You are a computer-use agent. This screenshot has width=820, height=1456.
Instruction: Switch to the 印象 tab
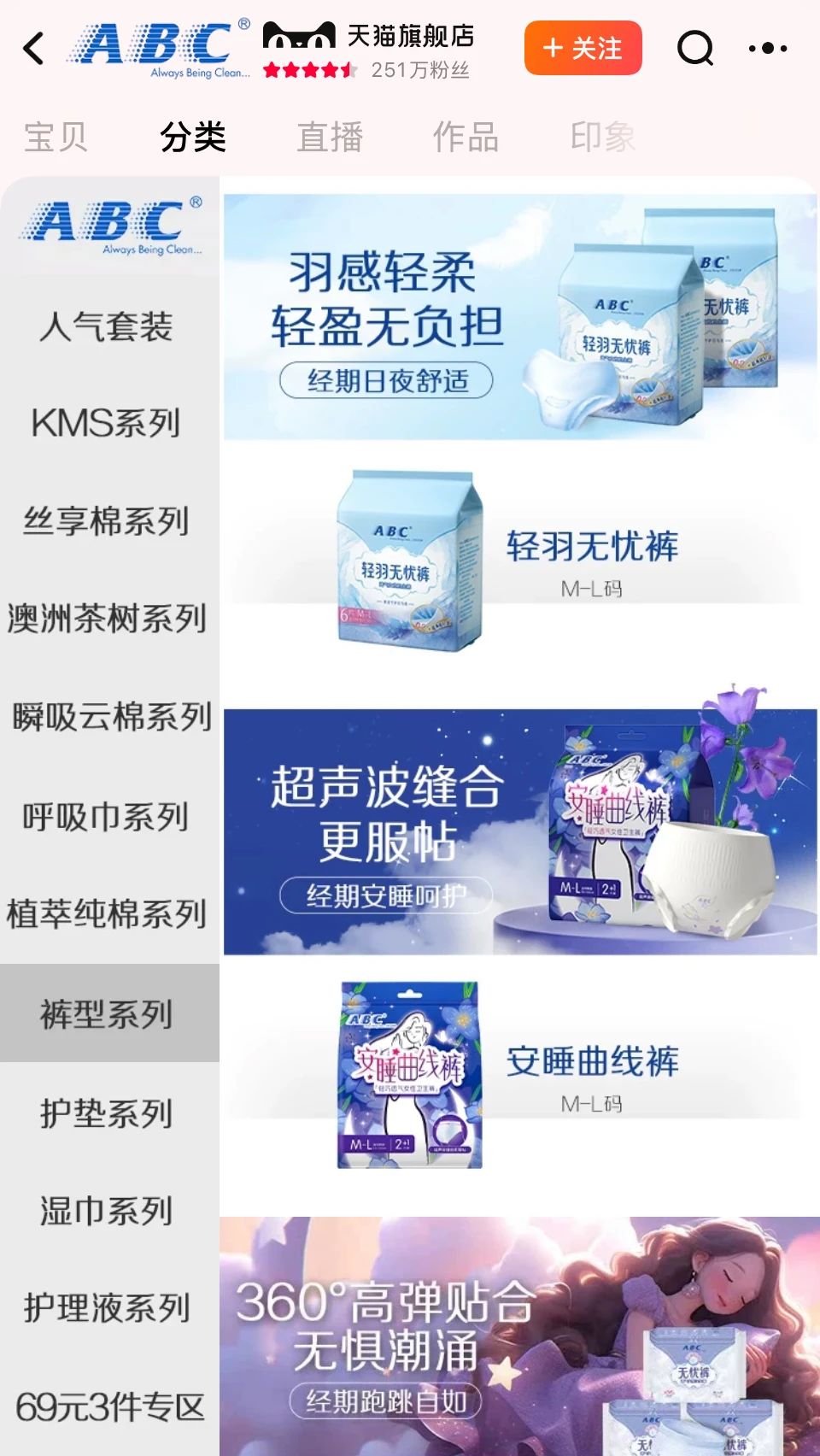point(602,138)
